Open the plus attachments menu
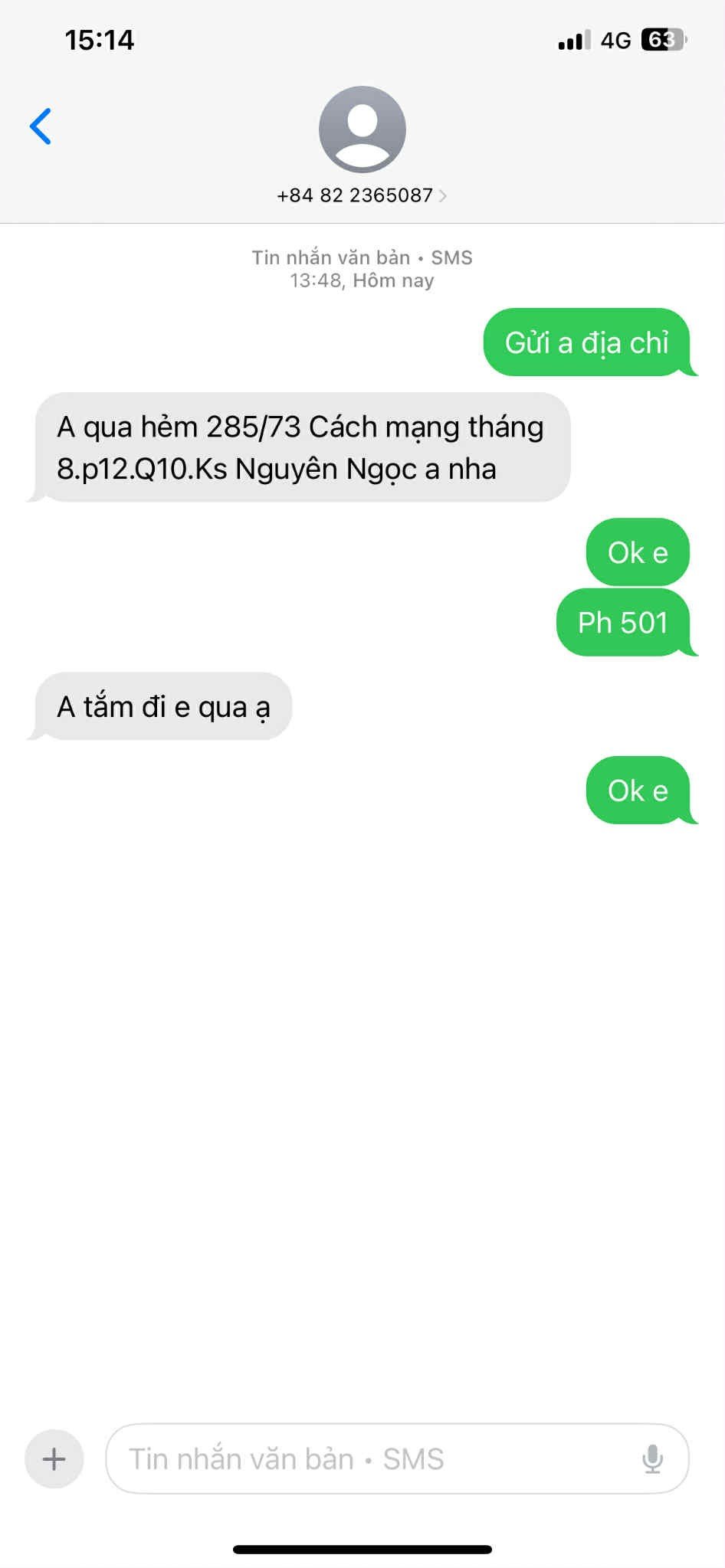This screenshot has width=725, height=1568. click(54, 1458)
